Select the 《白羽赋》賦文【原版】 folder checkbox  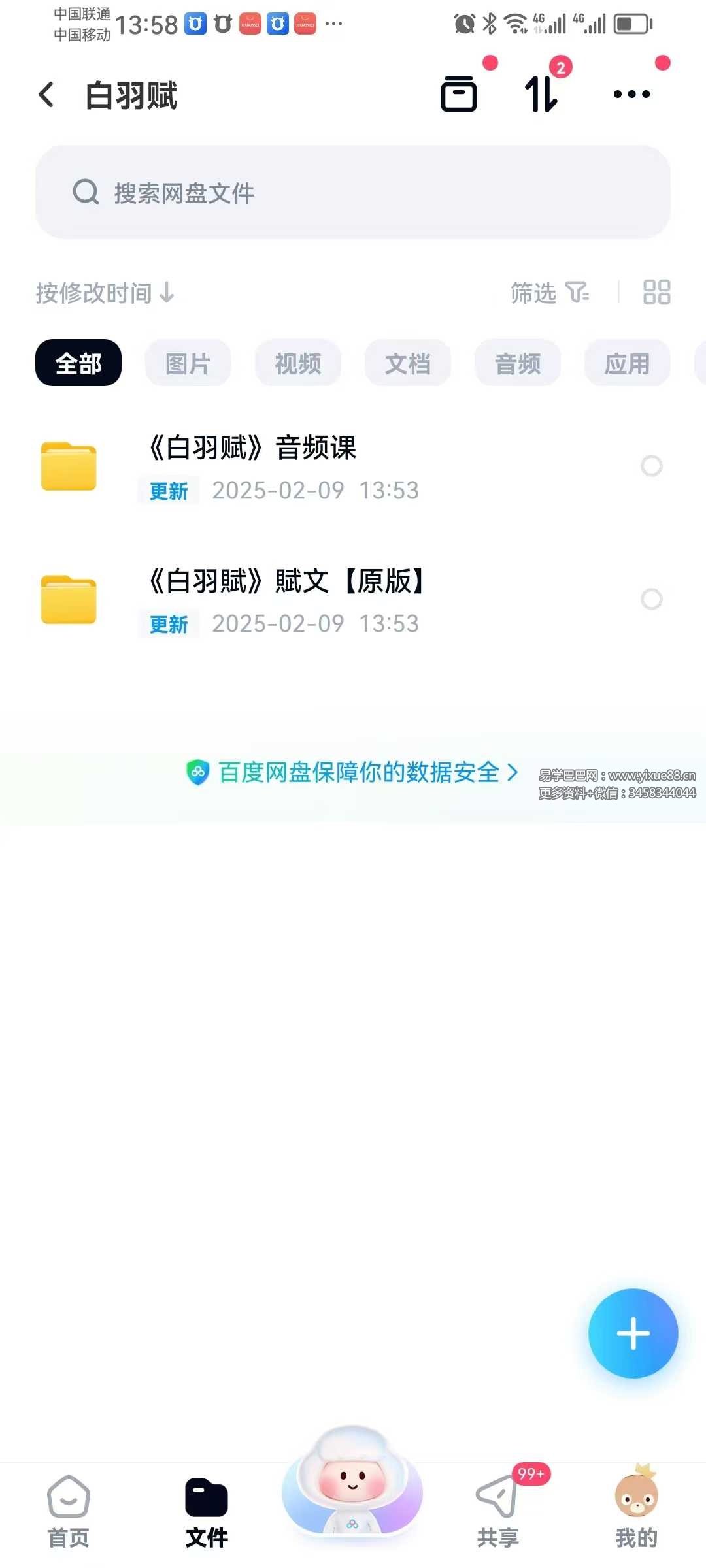652,599
